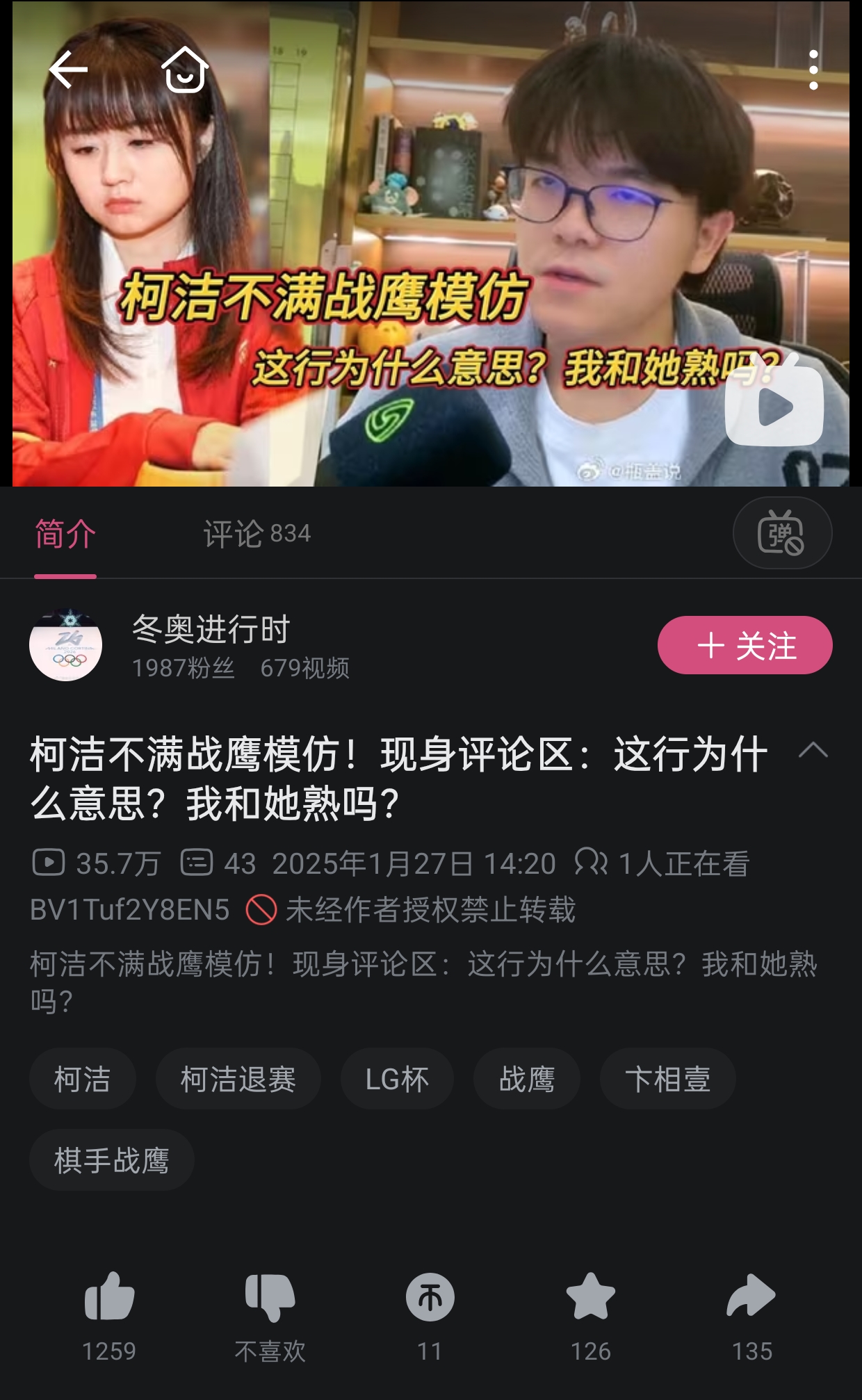Select the 简介 tab

65,534
